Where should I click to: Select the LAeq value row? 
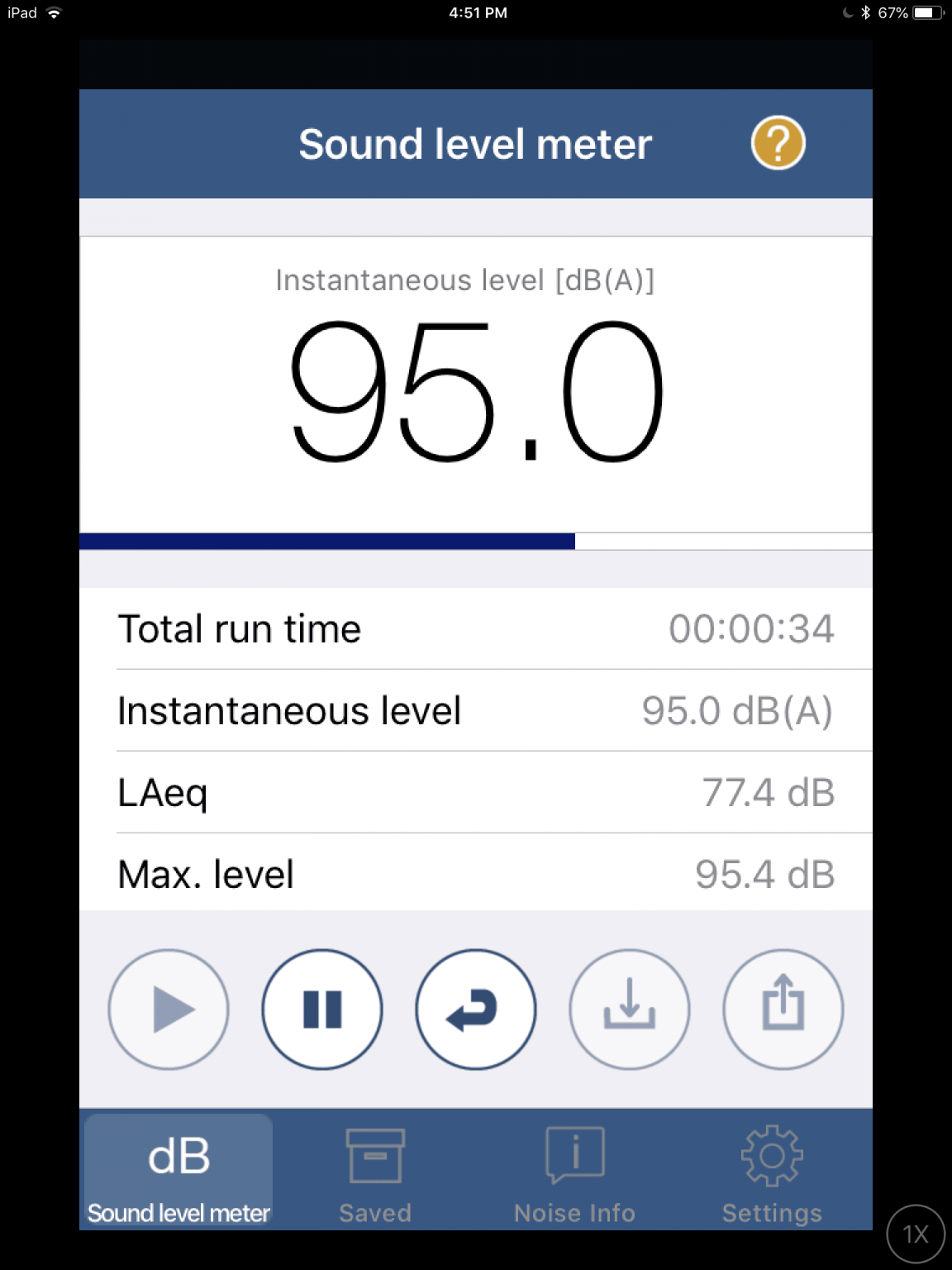(x=475, y=791)
